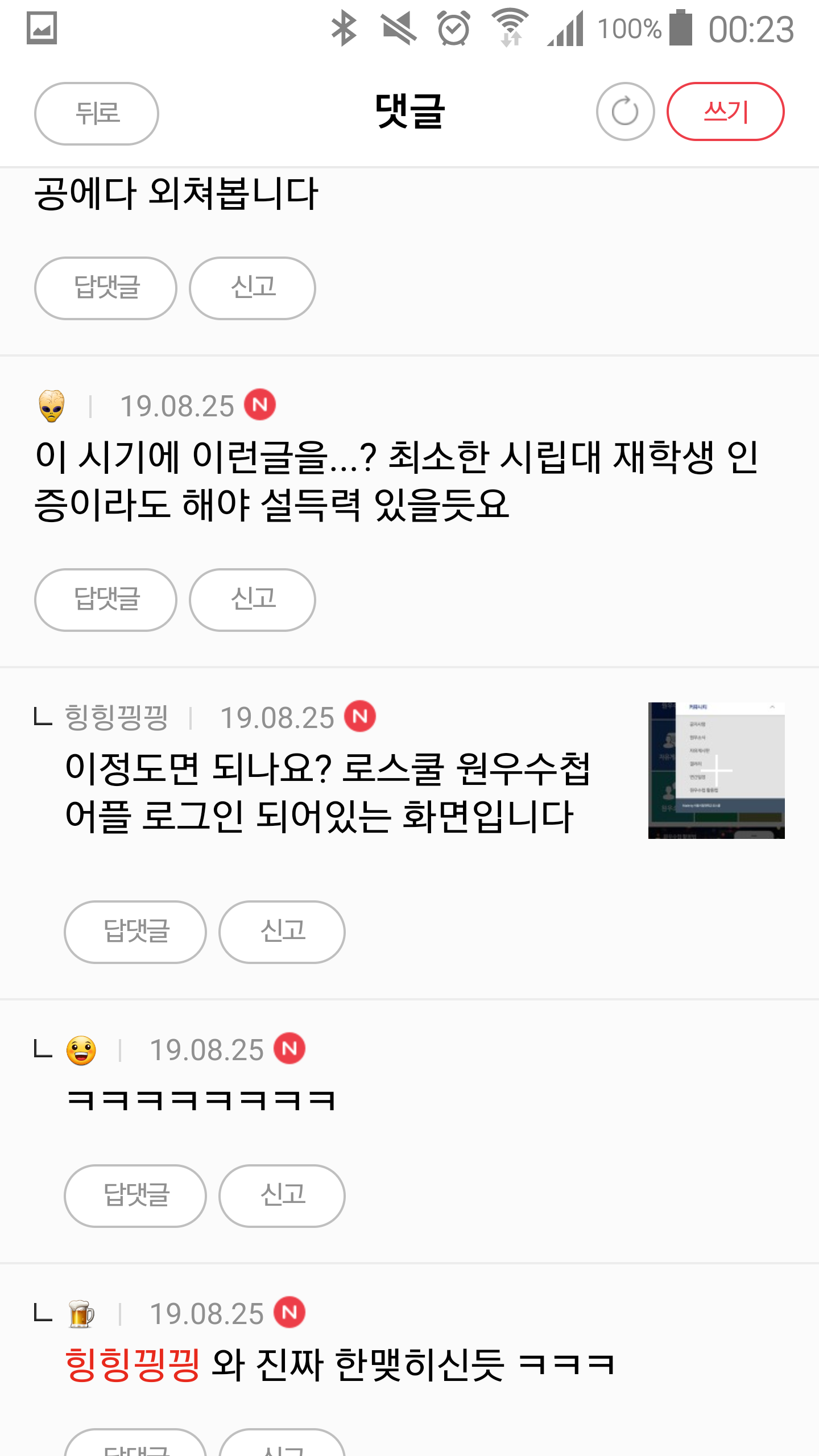Tap 쓰기 to write a comment
The height and width of the screenshot is (1456, 819).
click(725, 111)
